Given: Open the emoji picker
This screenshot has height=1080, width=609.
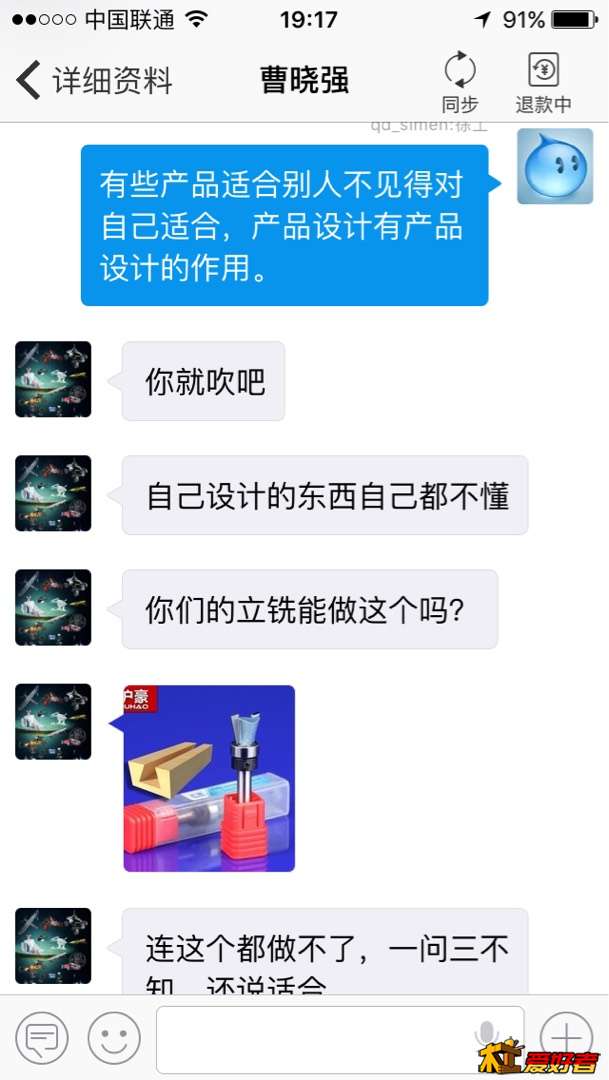Looking at the screenshot, I should tap(114, 1039).
